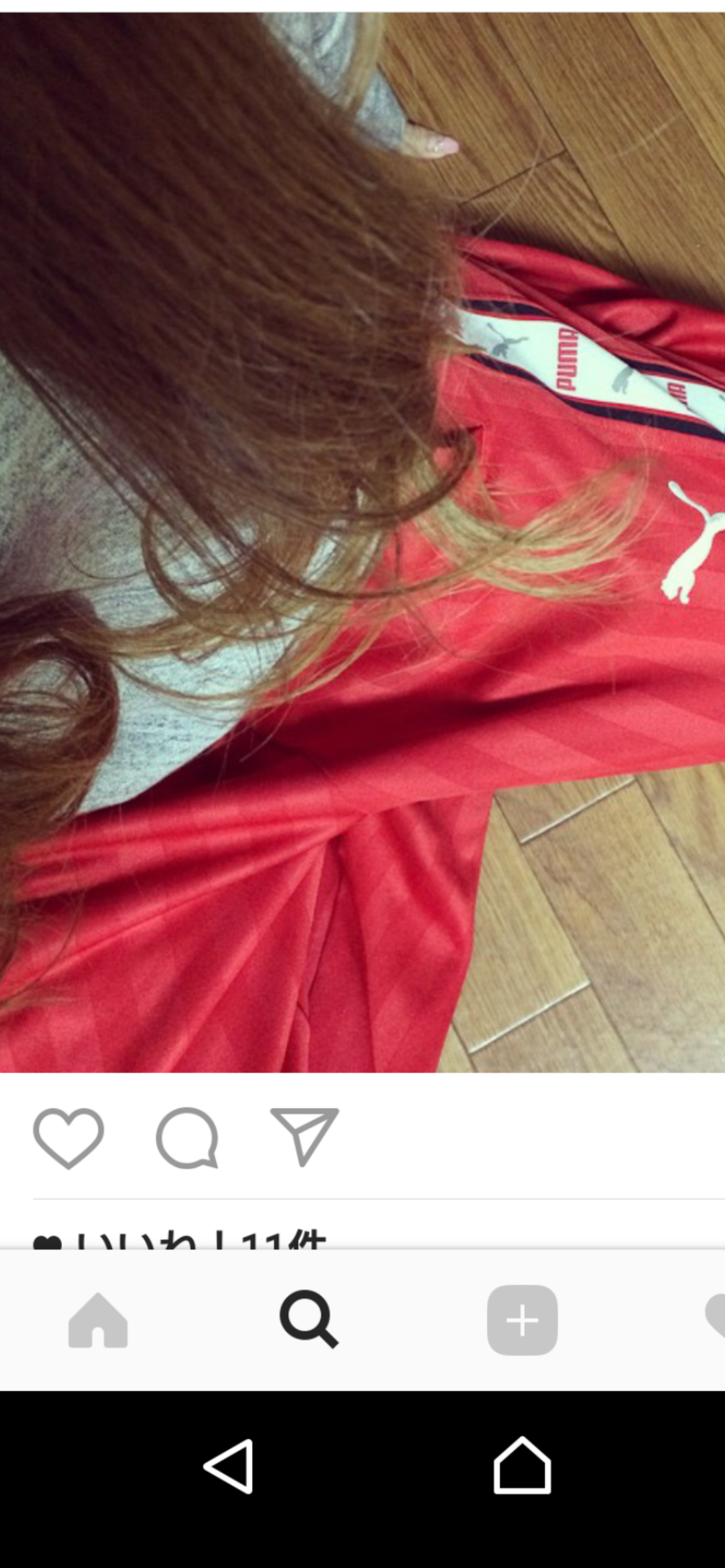Screen dimensions: 725x1568
Task: Switch to the Home tab
Action: click(x=98, y=1320)
